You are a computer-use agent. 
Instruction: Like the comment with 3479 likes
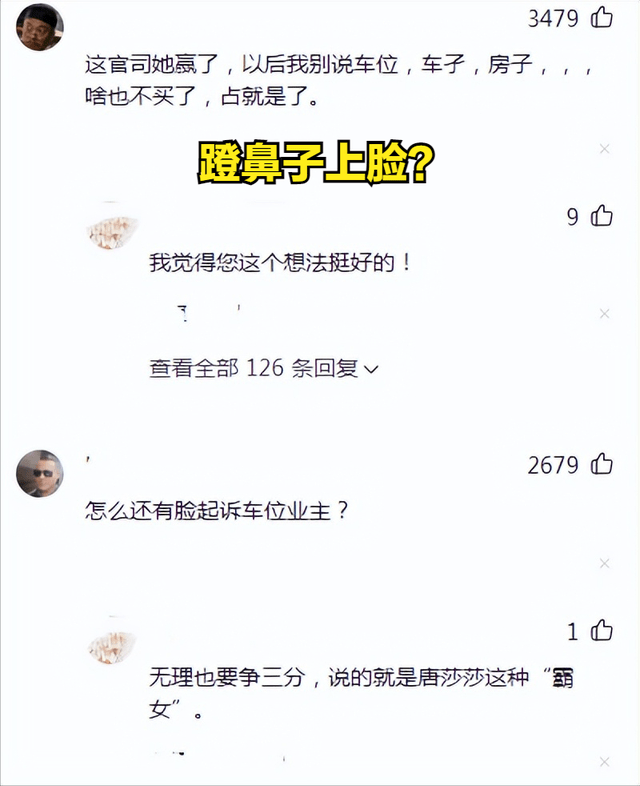pyautogui.click(x=602, y=17)
